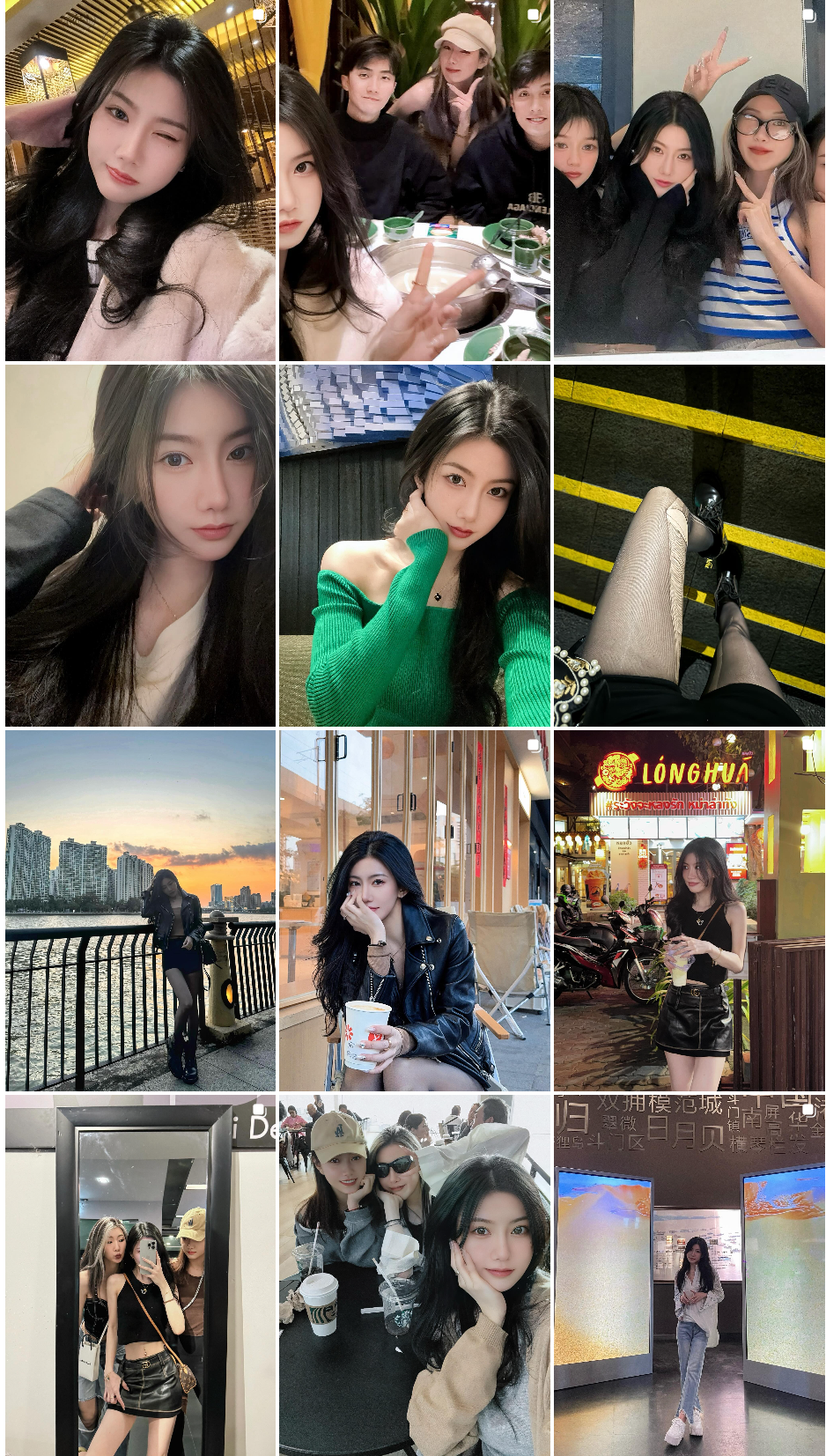This screenshot has width=826, height=1456.
Task: Open the coffee table selfie with friends
Action: [414, 1275]
